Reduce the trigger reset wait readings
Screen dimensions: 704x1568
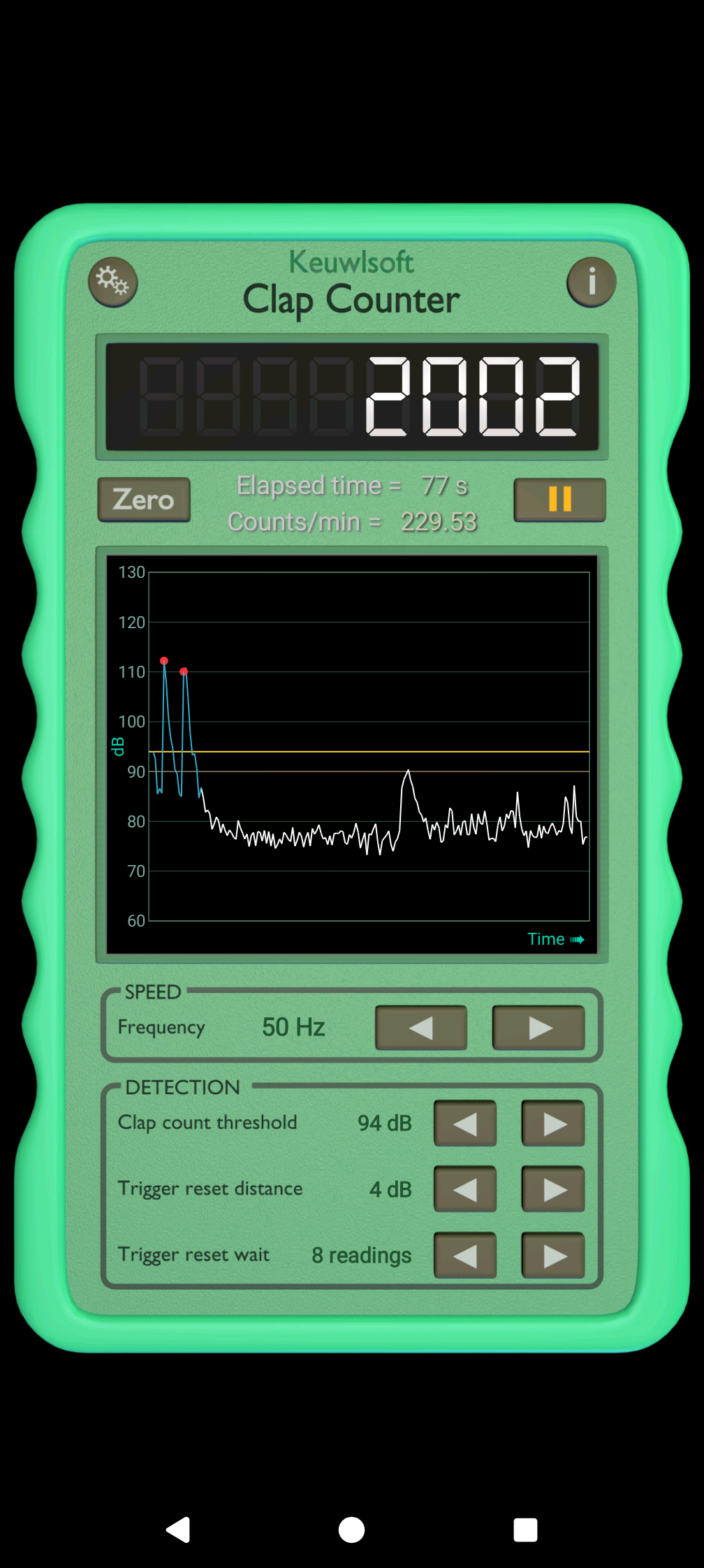[x=465, y=1256]
